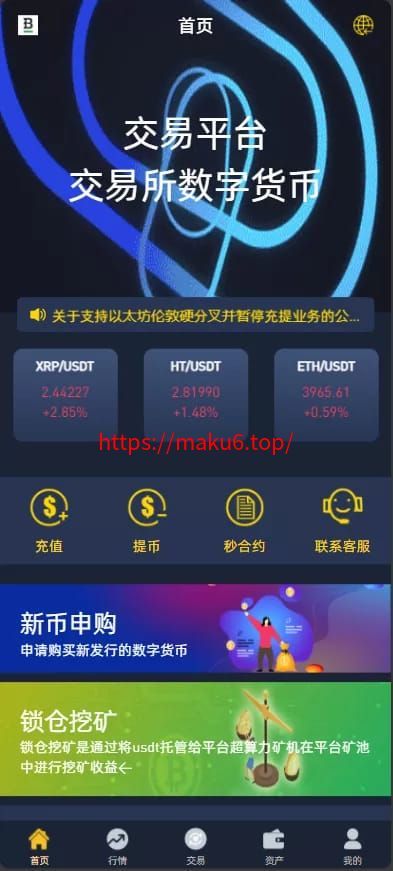Open the 锁仓挖矿 mining banner
This screenshot has height=871, width=393.
click(x=196, y=739)
